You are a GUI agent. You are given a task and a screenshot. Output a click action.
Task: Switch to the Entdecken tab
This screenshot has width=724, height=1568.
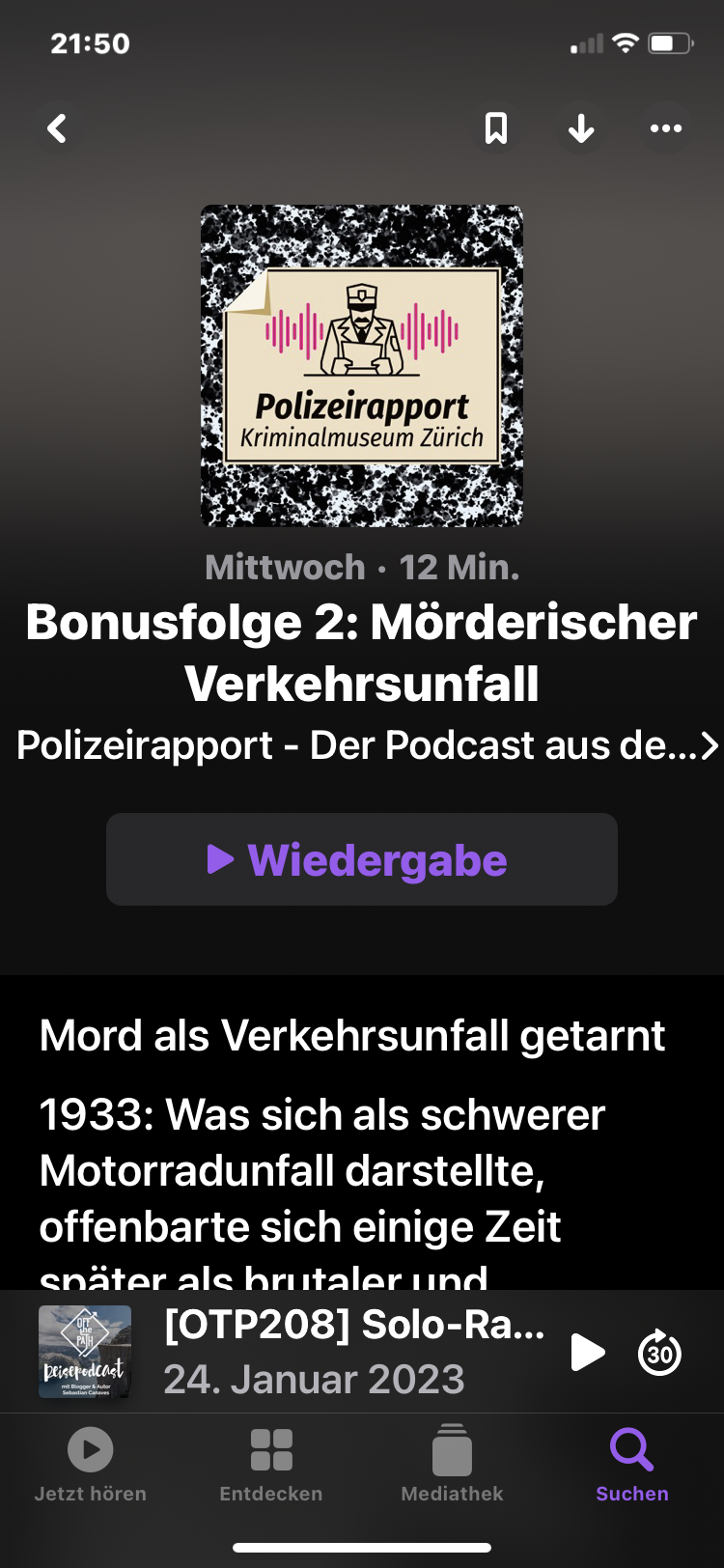271,1464
